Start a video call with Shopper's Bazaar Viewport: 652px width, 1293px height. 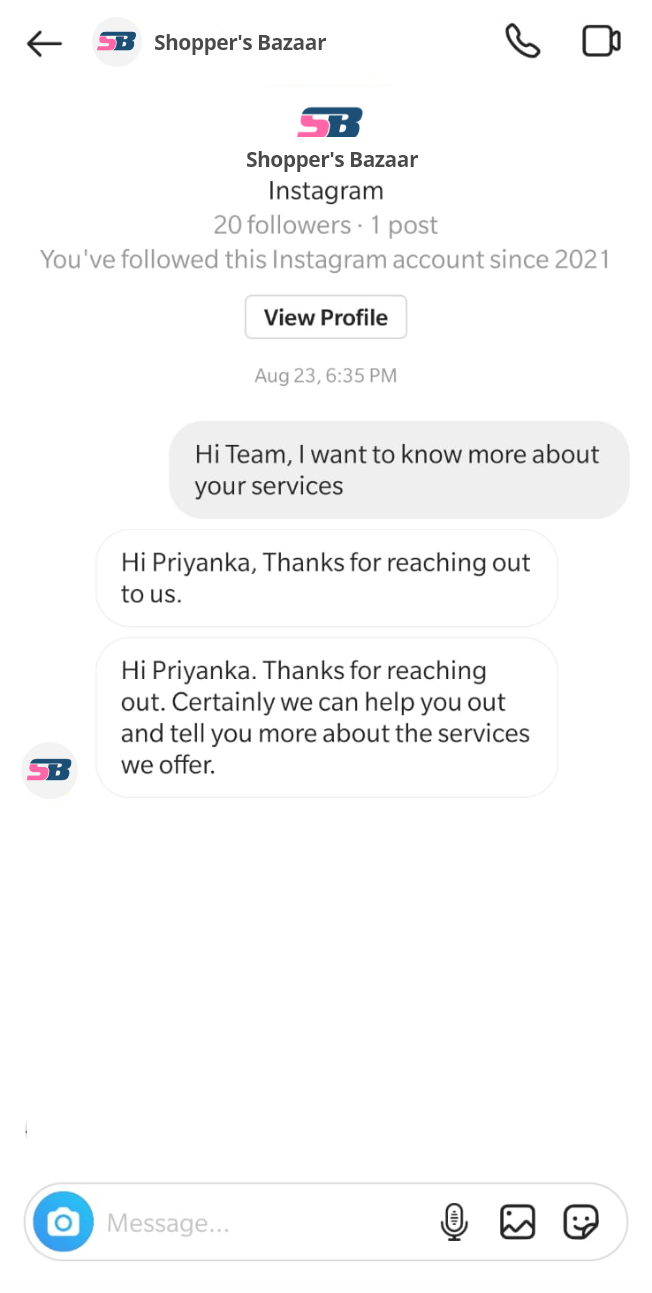[601, 41]
